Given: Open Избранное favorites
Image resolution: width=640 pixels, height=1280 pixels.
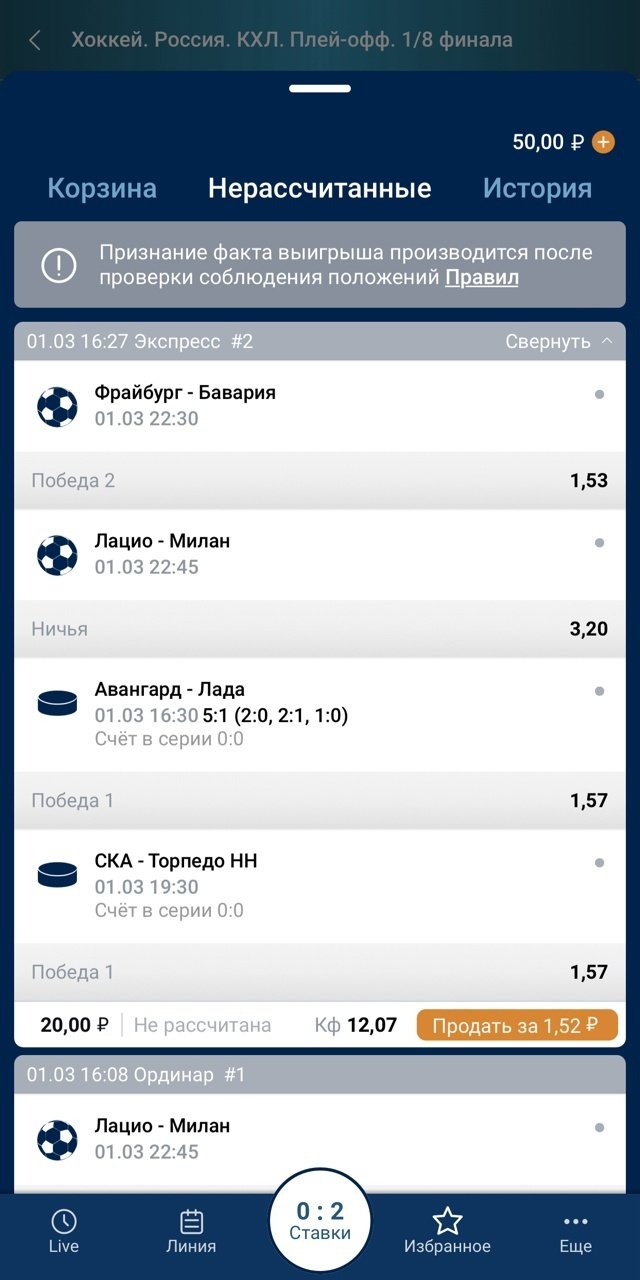Looking at the screenshot, I should point(447,1231).
